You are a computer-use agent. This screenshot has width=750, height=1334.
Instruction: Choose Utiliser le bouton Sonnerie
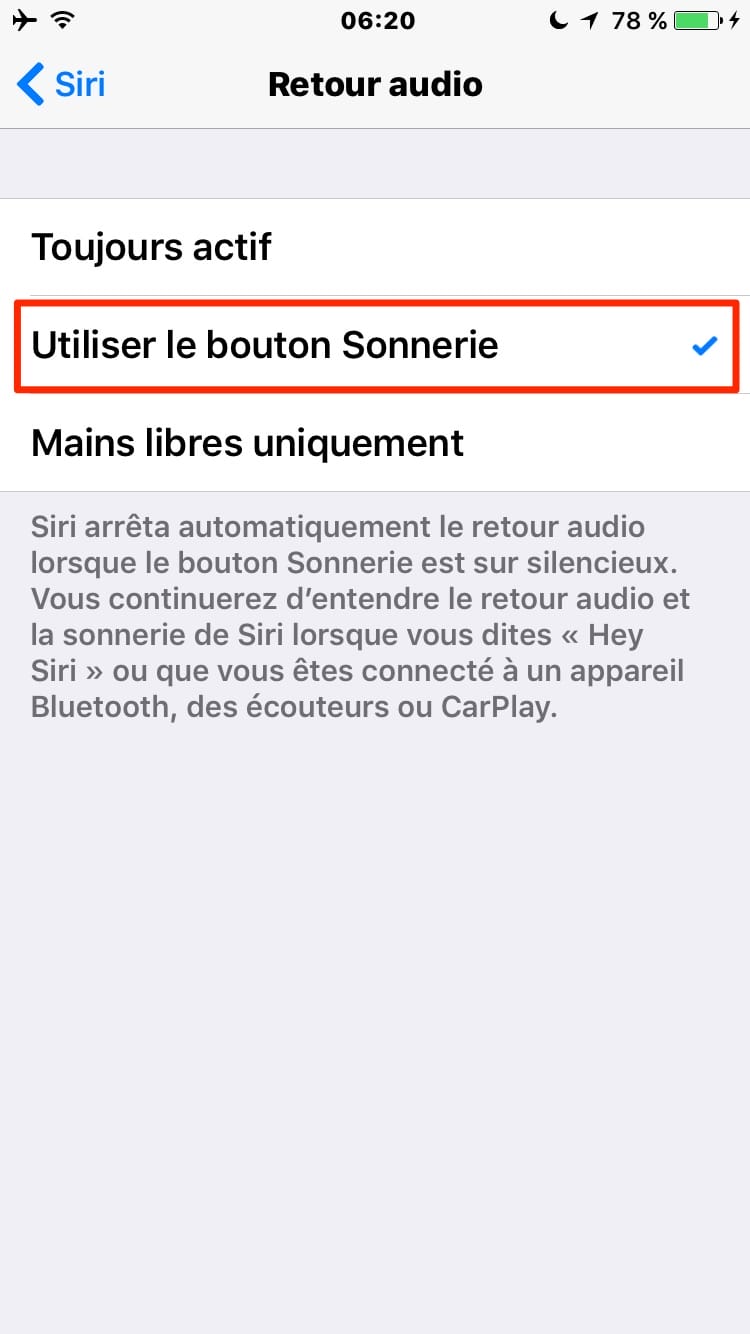(x=375, y=345)
